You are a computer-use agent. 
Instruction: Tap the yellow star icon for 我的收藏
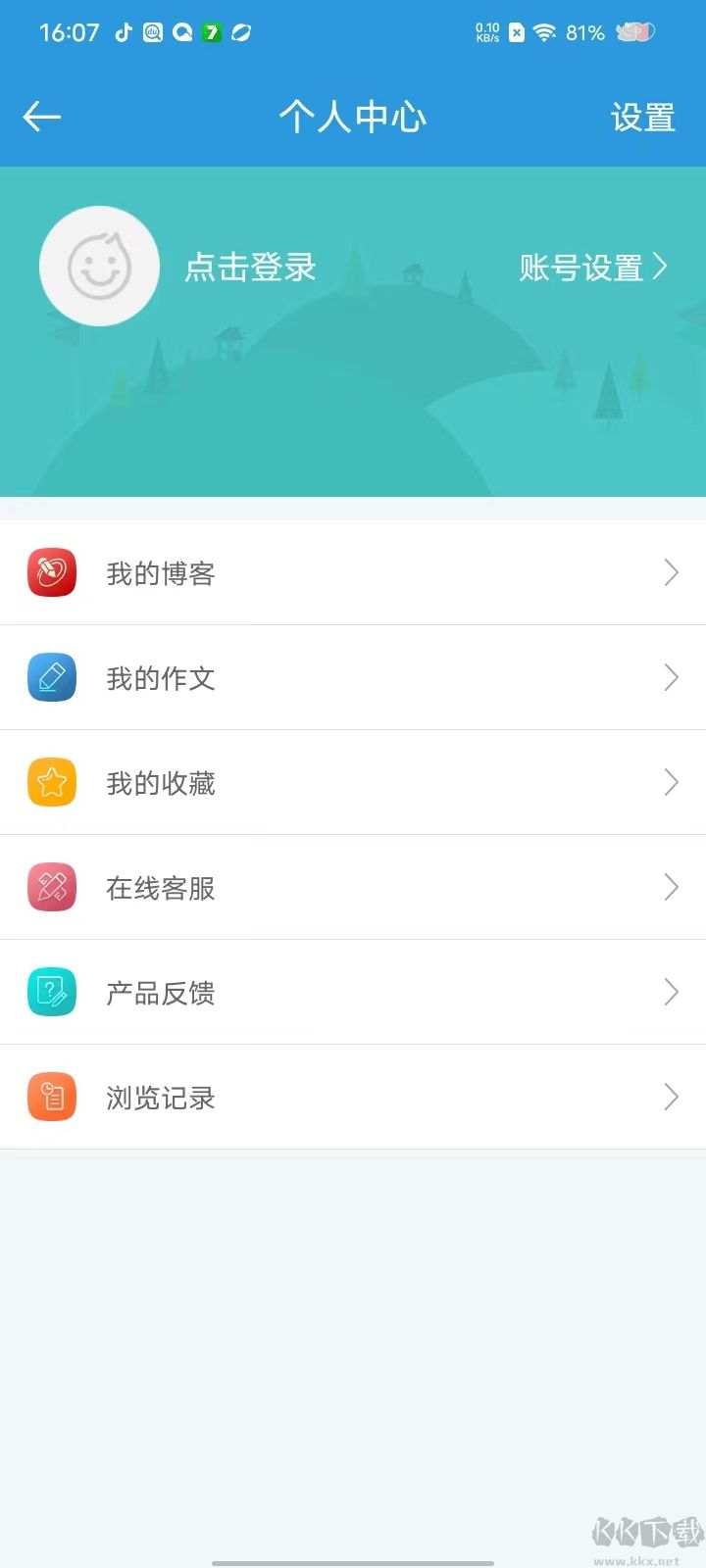tap(51, 782)
